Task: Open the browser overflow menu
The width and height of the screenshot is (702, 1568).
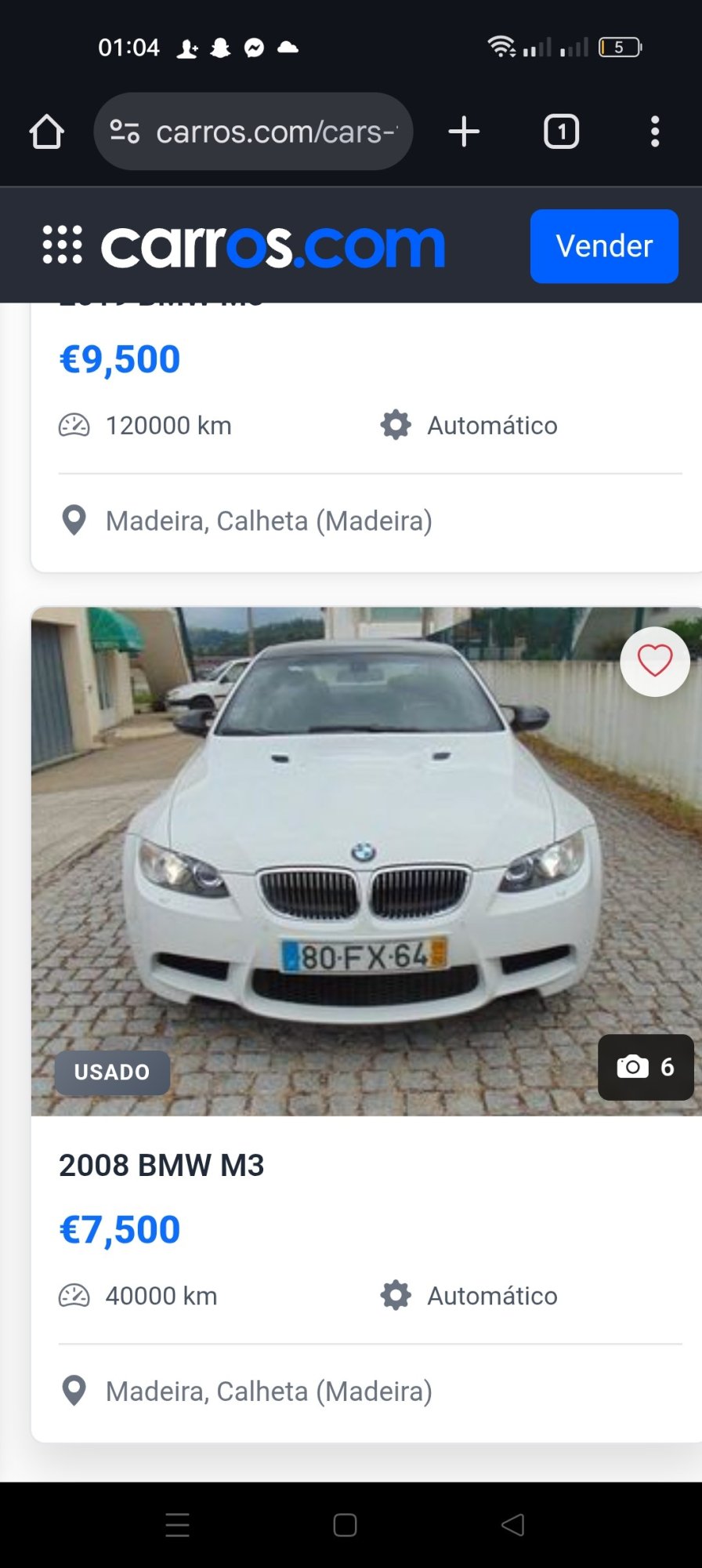Action: tap(655, 131)
